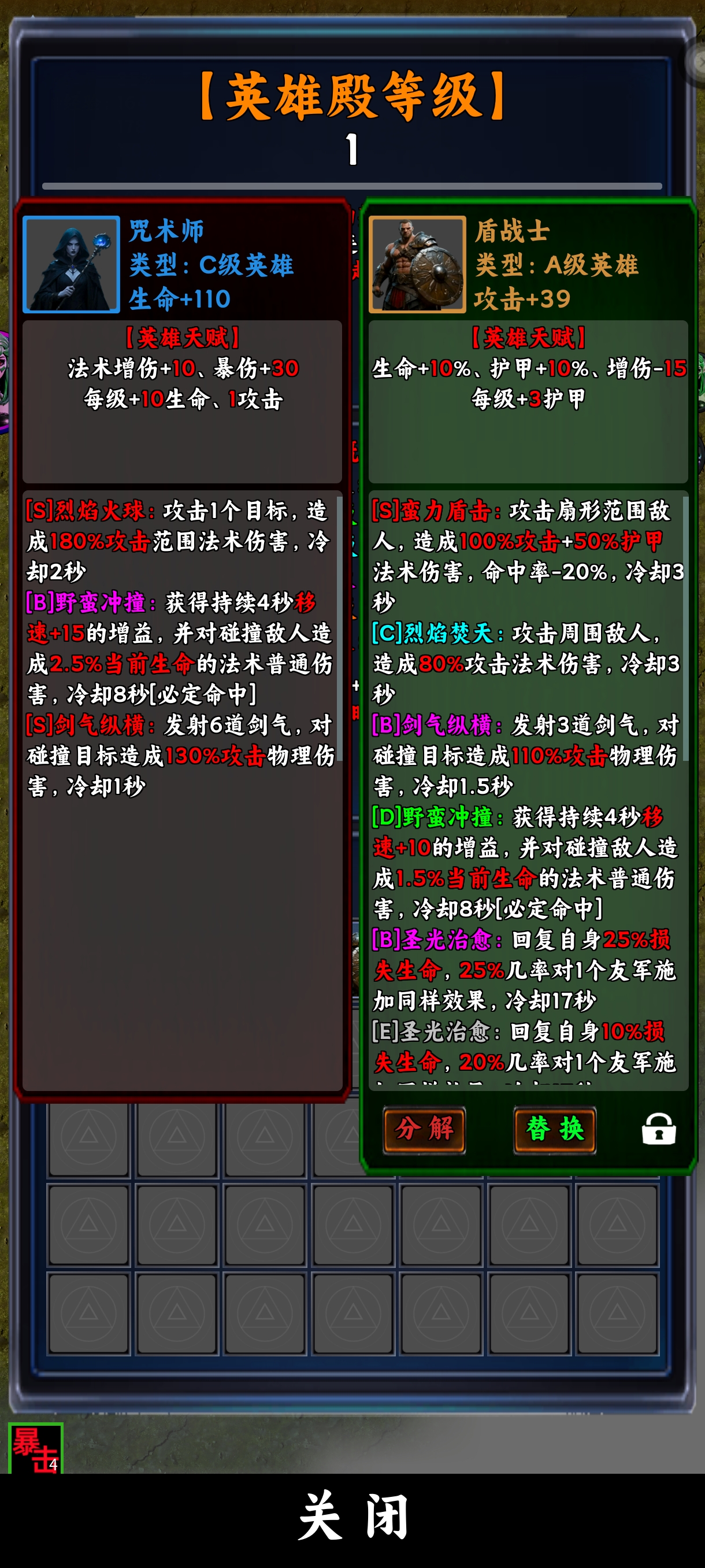
Task: Close the panel with the 关闭 button
Action: (353, 1515)
